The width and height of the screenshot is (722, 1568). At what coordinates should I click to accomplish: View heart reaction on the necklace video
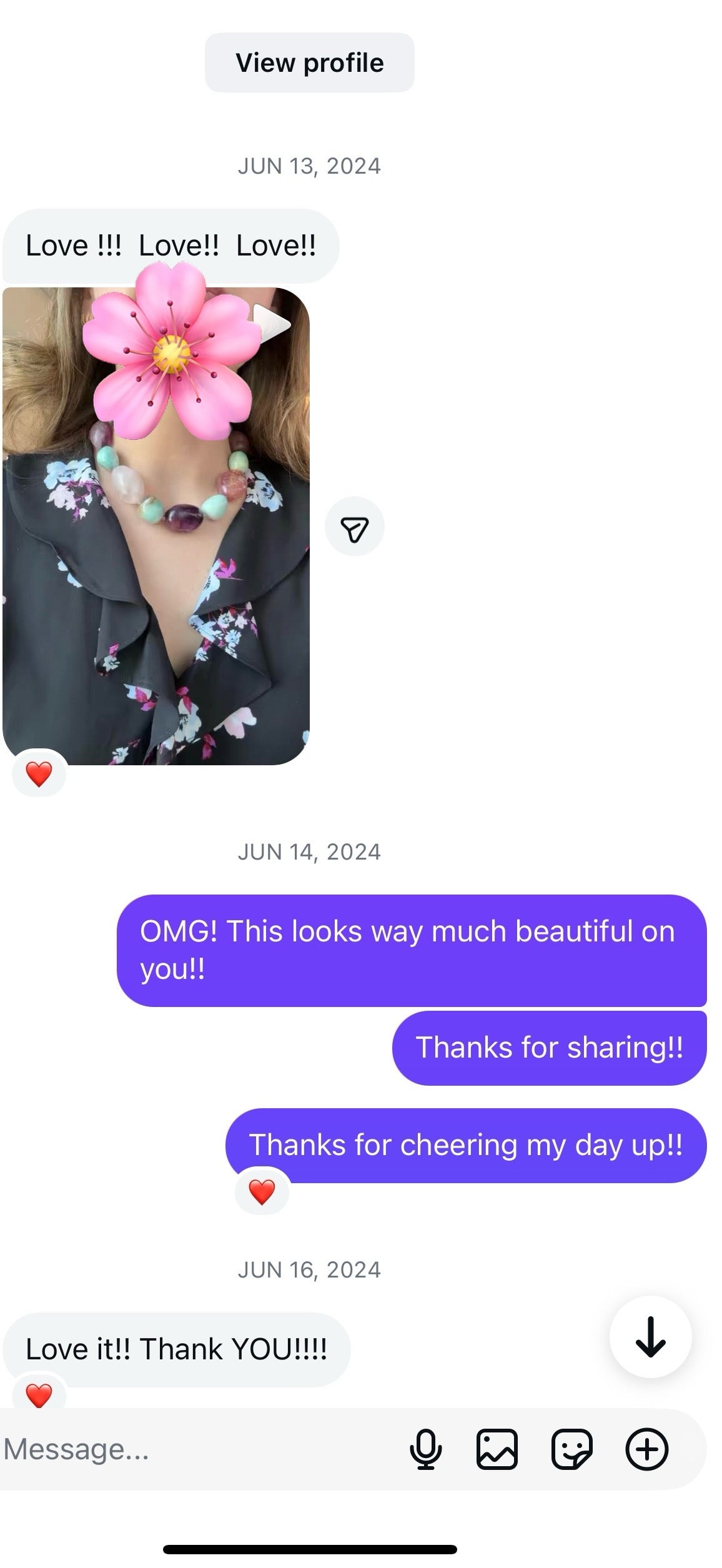click(39, 775)
